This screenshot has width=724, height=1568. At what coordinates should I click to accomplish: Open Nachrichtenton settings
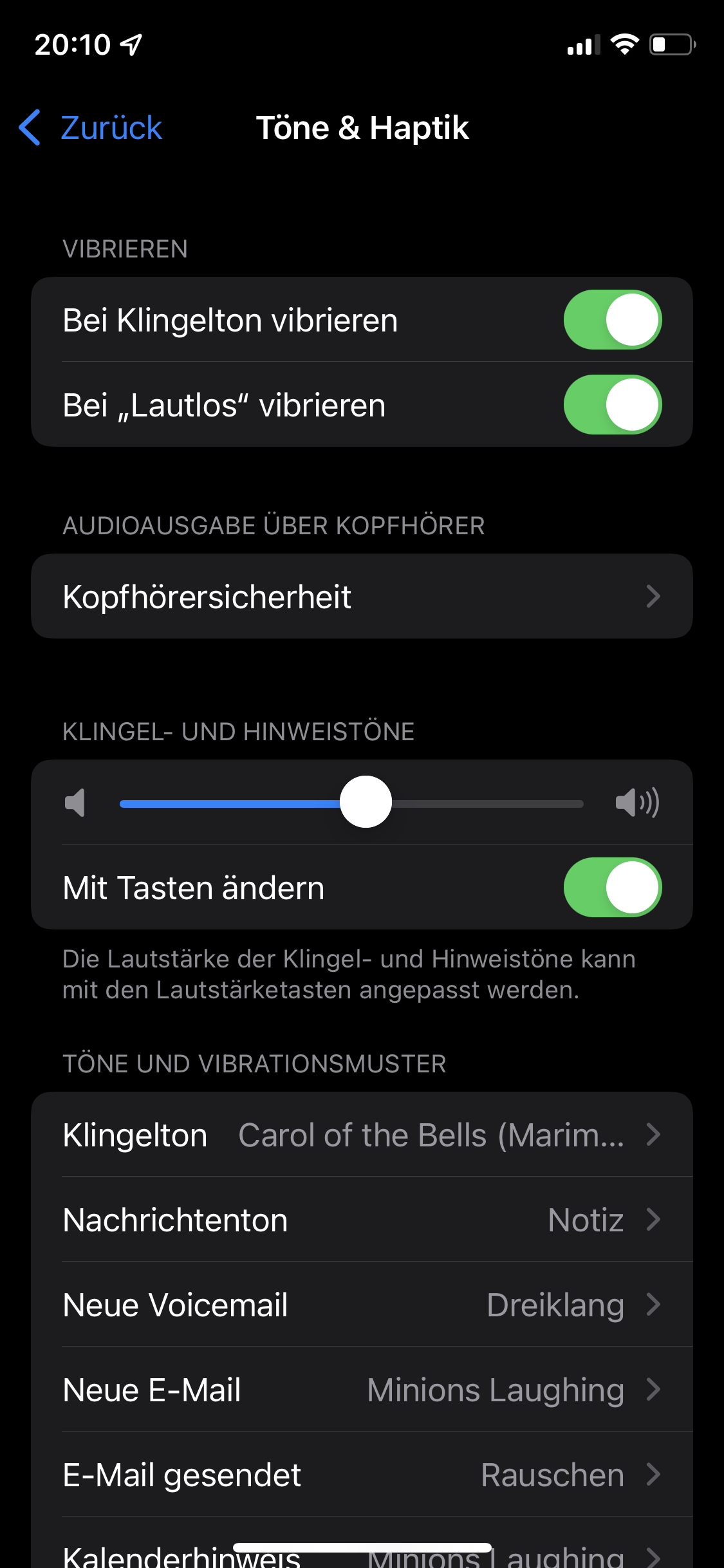[362, 1220]
